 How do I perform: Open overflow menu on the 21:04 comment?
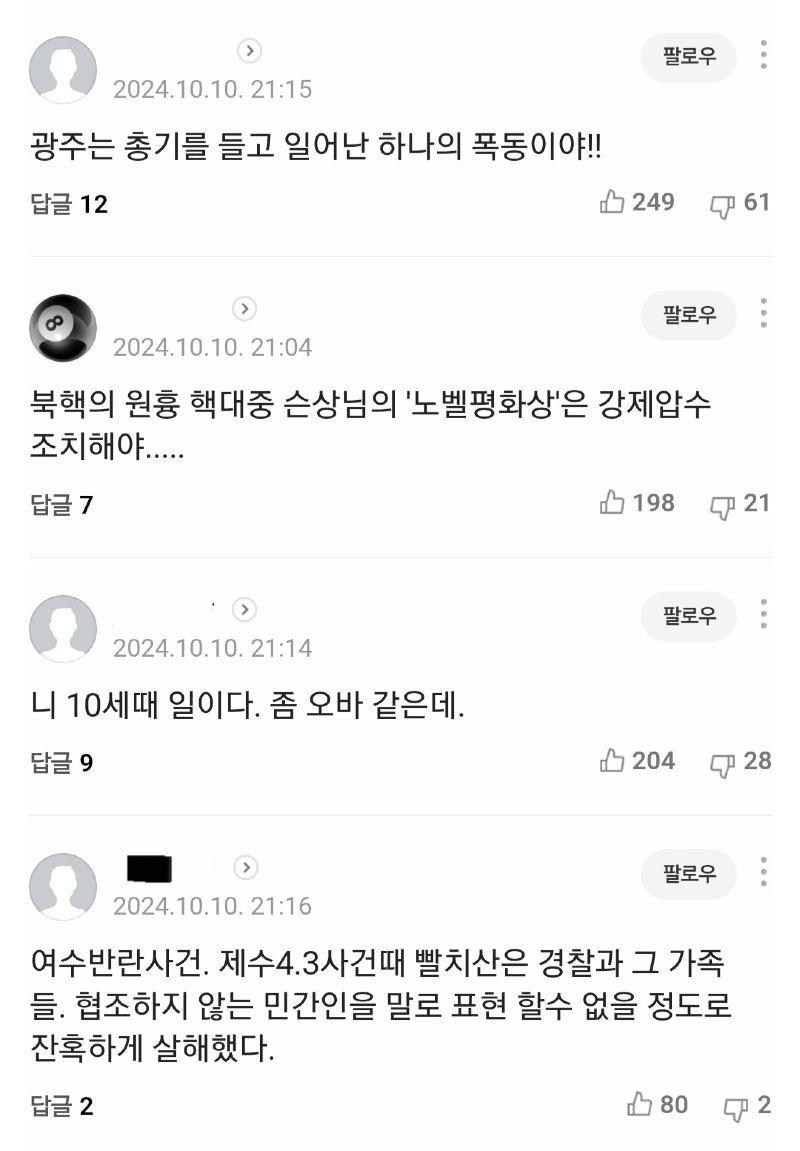click(x=763, y=315)
